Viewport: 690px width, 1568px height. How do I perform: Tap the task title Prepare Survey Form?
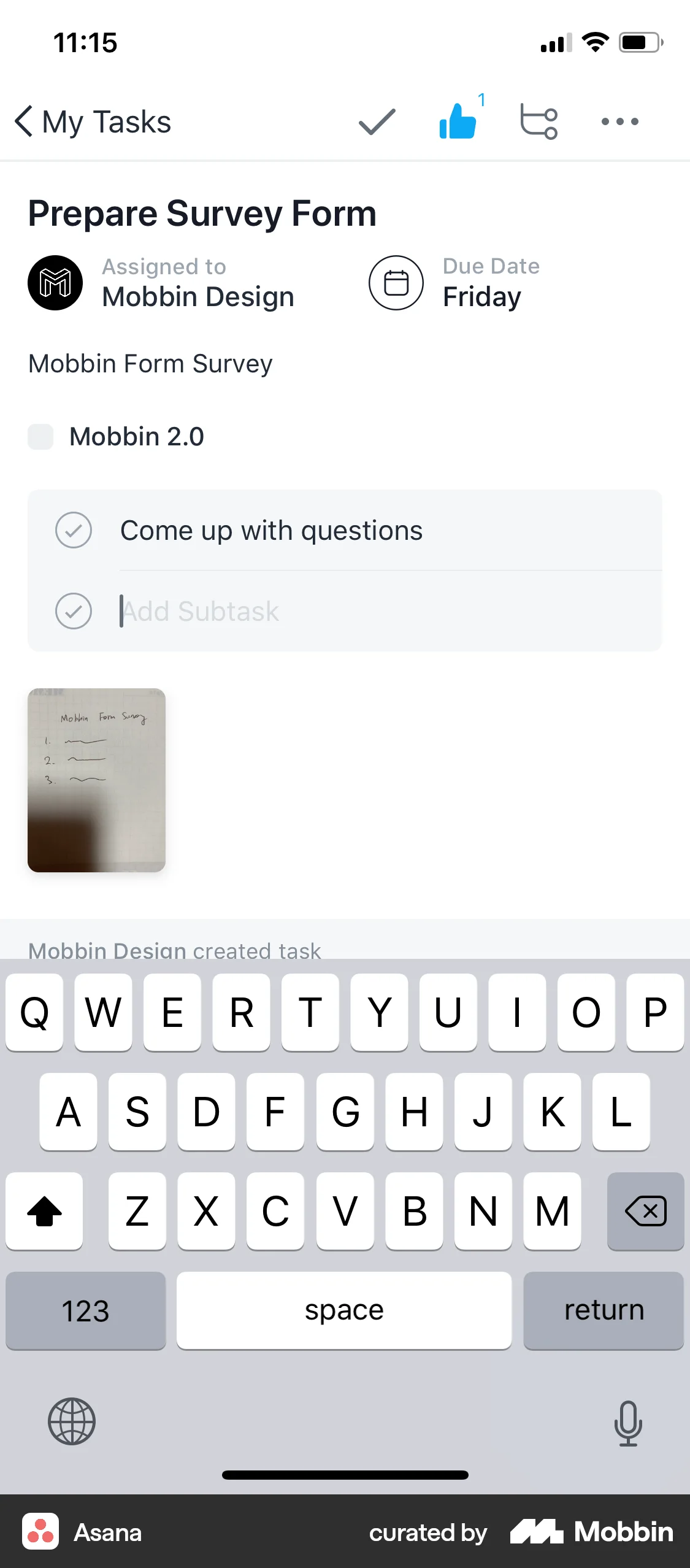click(x=202, y=213)
